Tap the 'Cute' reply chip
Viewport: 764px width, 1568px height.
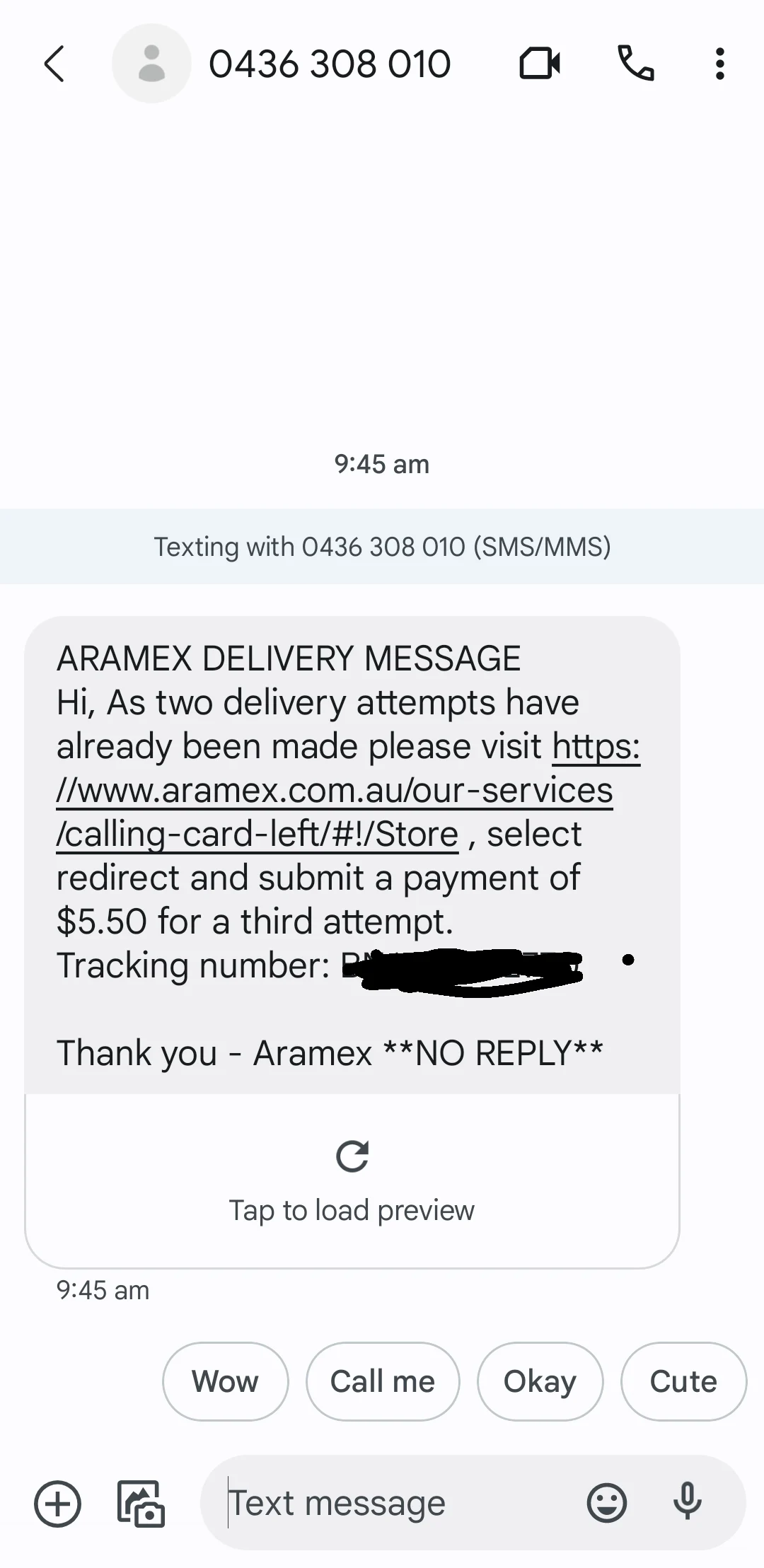tap(683, 1381)
